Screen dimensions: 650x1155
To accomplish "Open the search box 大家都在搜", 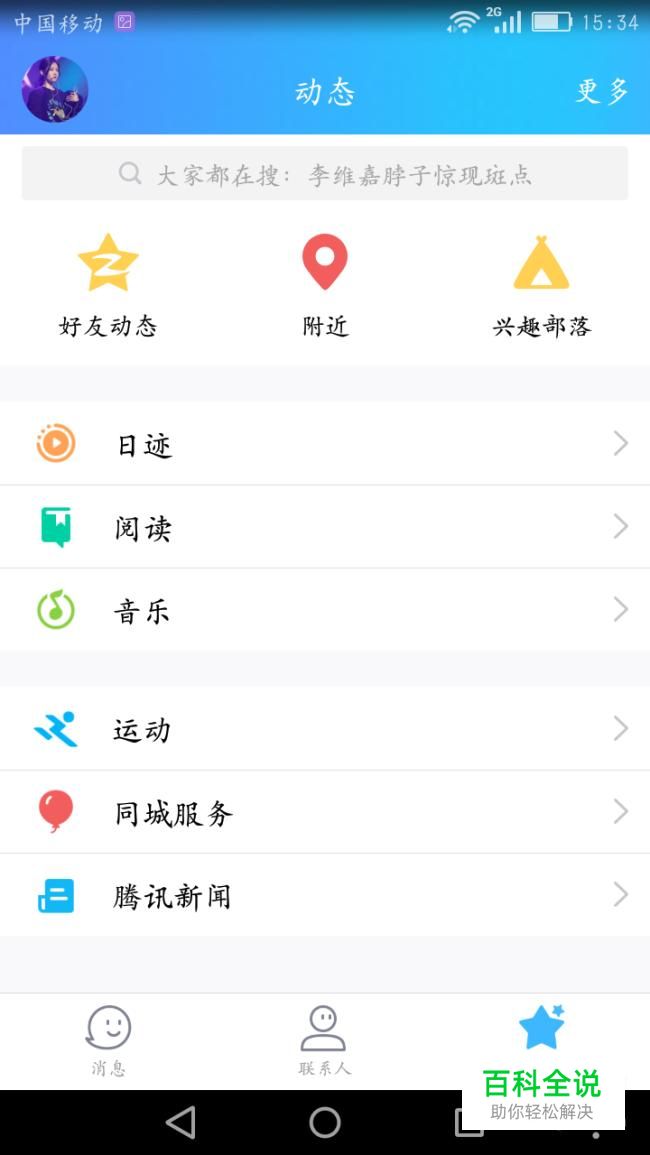I will point(325,174).
